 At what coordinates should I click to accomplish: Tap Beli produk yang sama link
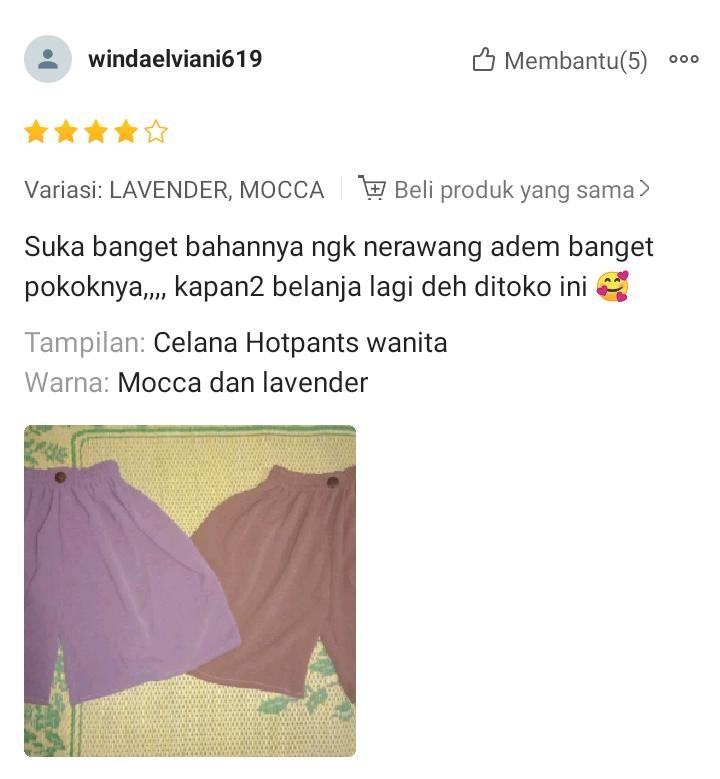point(506,189)
